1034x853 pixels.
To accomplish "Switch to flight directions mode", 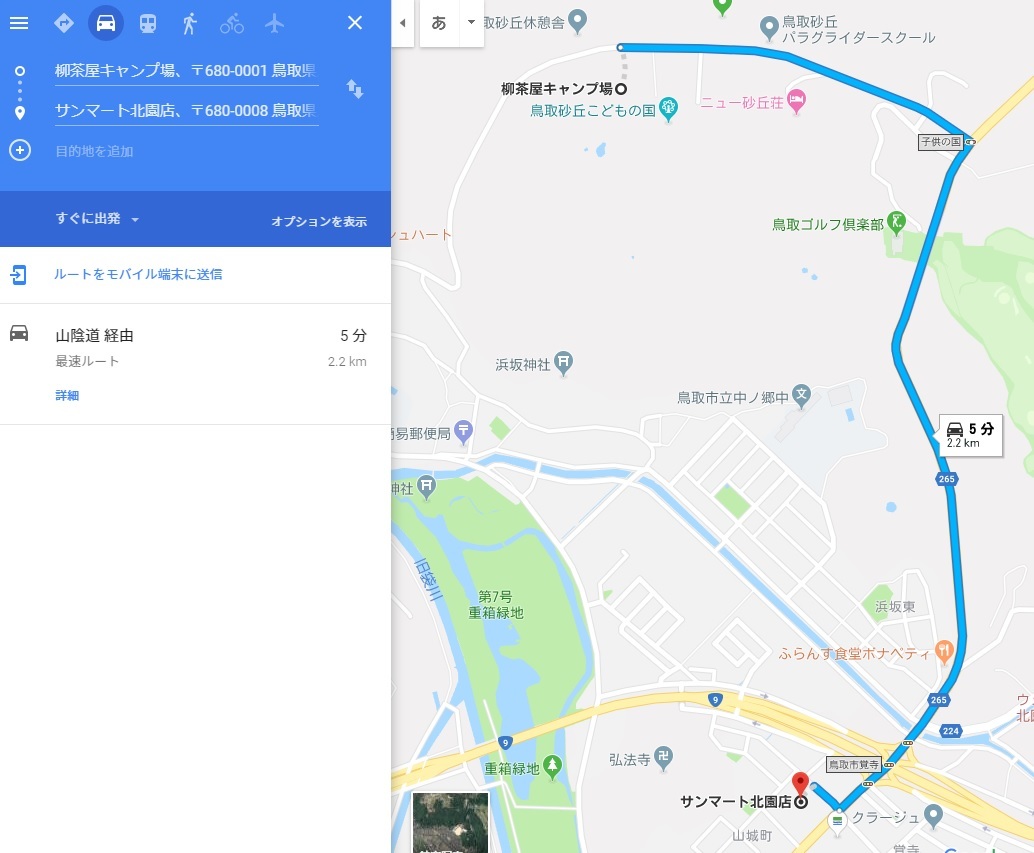I will (x=275, y=23).
